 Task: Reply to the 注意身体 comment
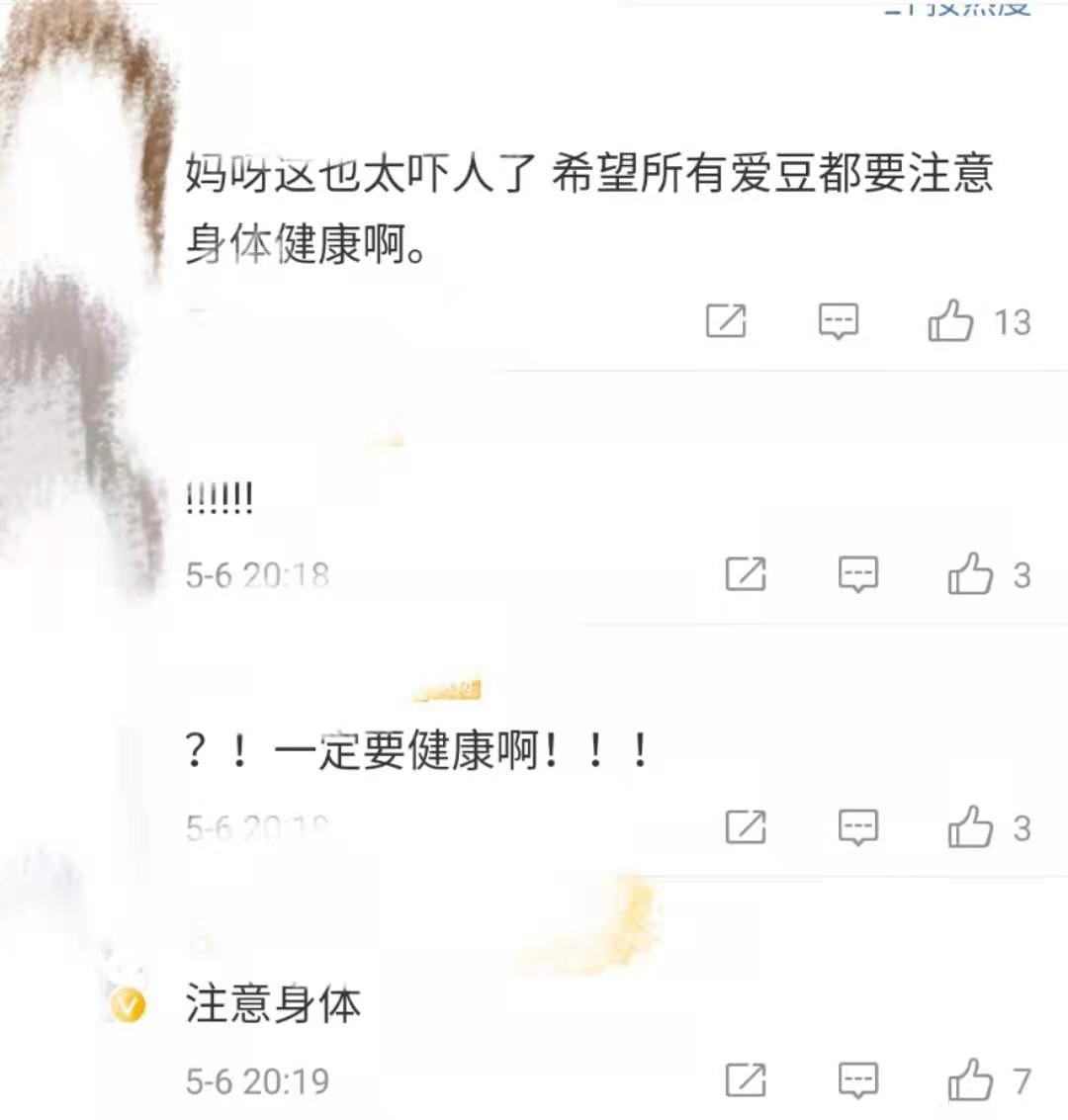(x=857, y=1080)
